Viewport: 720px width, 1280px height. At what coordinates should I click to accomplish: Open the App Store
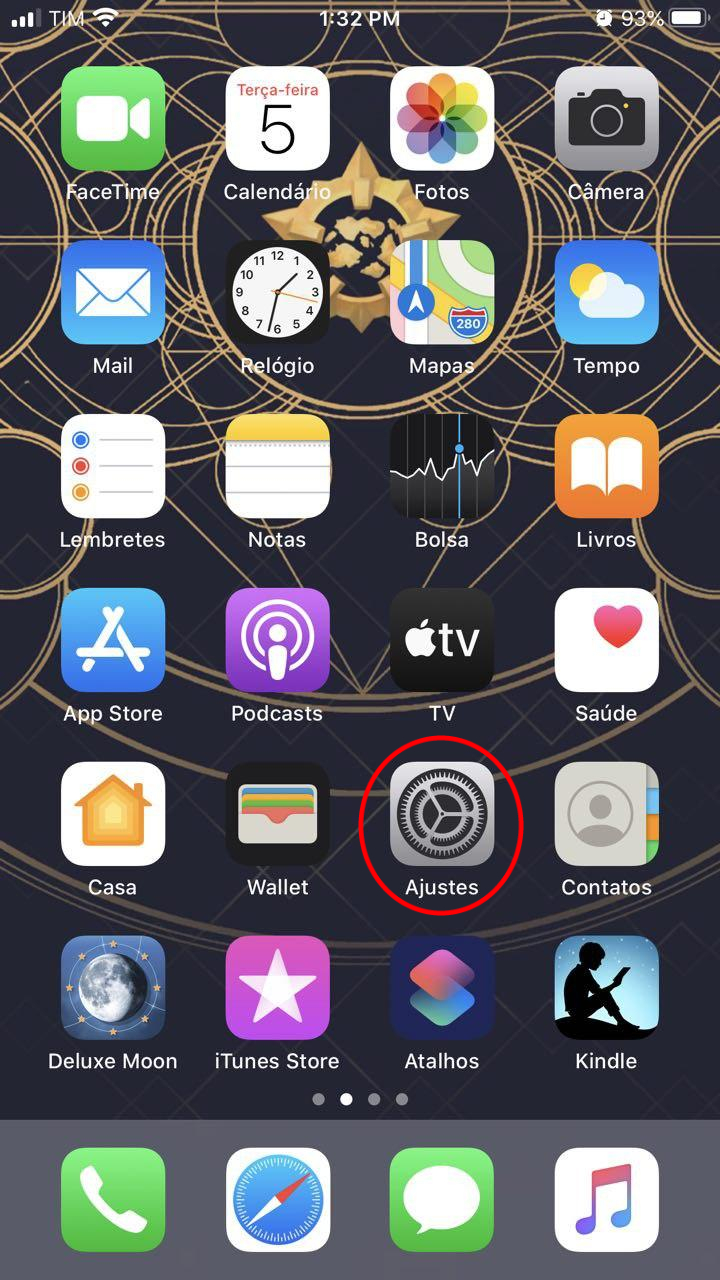113,640
